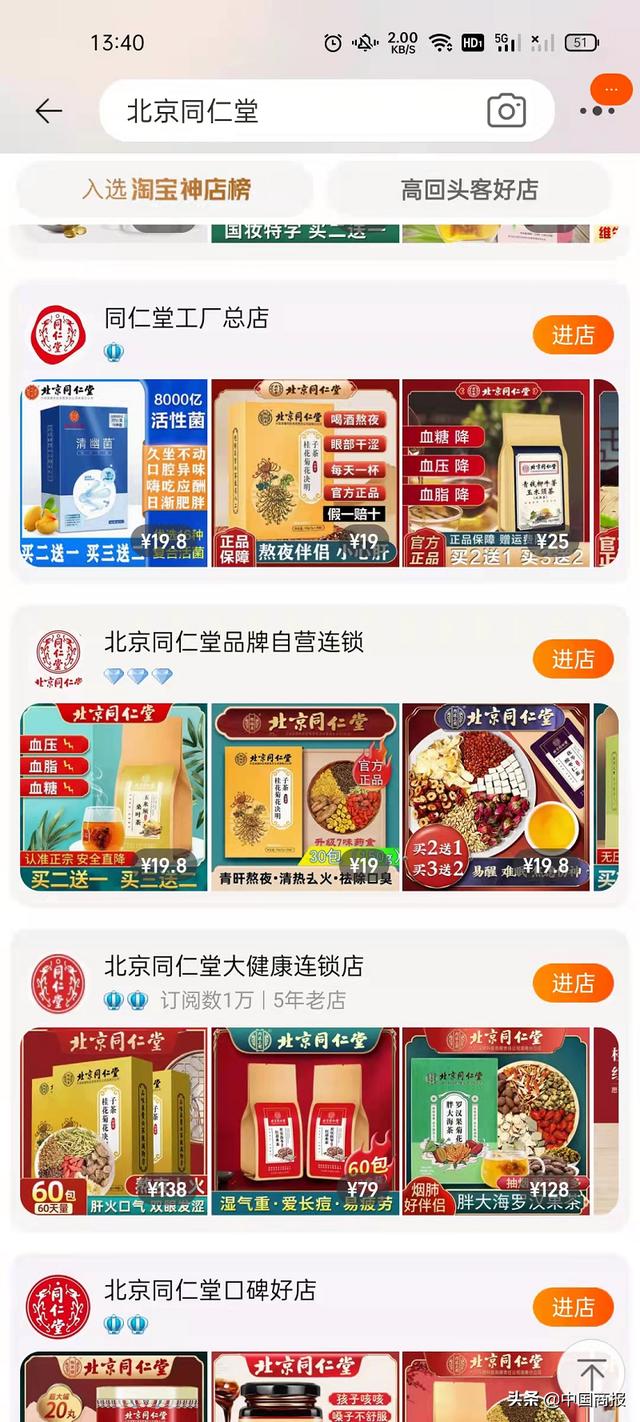Select the 入选淘宝神店榜 filter chip
640x1422 pixels.
[x=166, y=189]
